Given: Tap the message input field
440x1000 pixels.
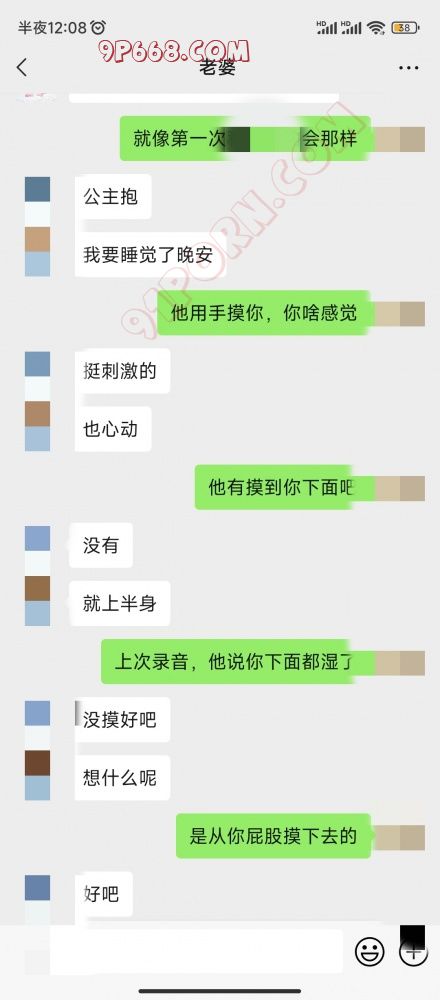Looking at the screenshot, I should point(196,952).
